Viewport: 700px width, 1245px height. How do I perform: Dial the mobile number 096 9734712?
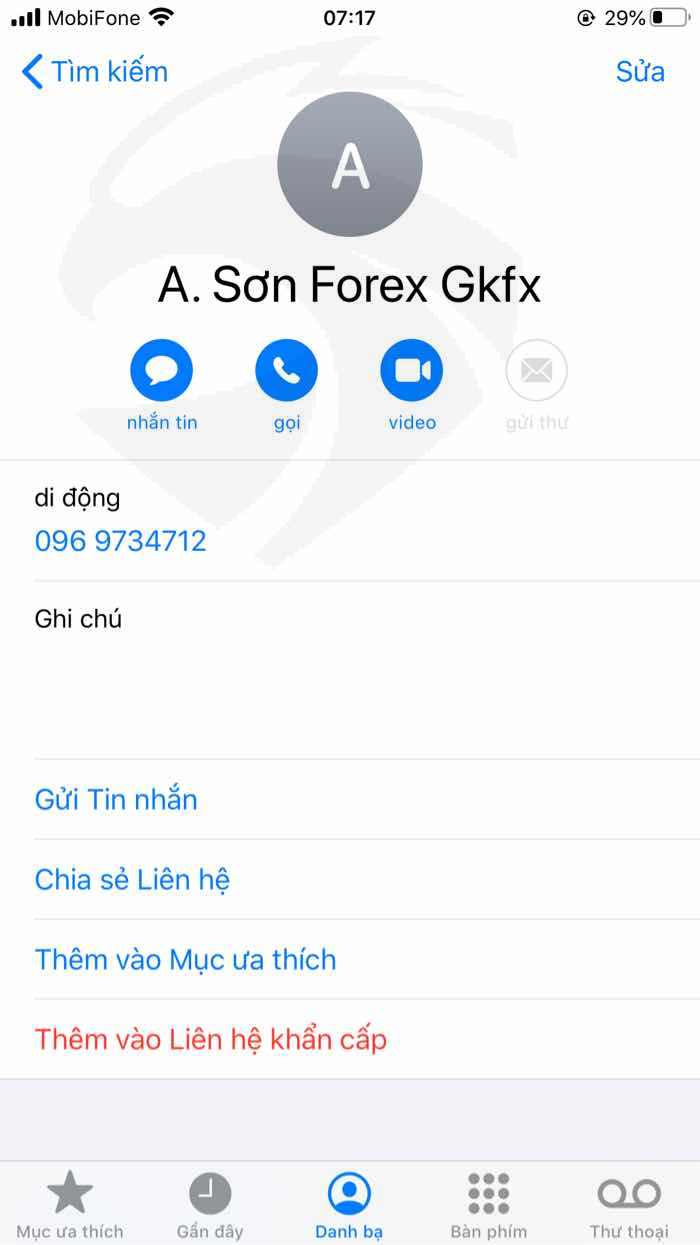(121, 541)
